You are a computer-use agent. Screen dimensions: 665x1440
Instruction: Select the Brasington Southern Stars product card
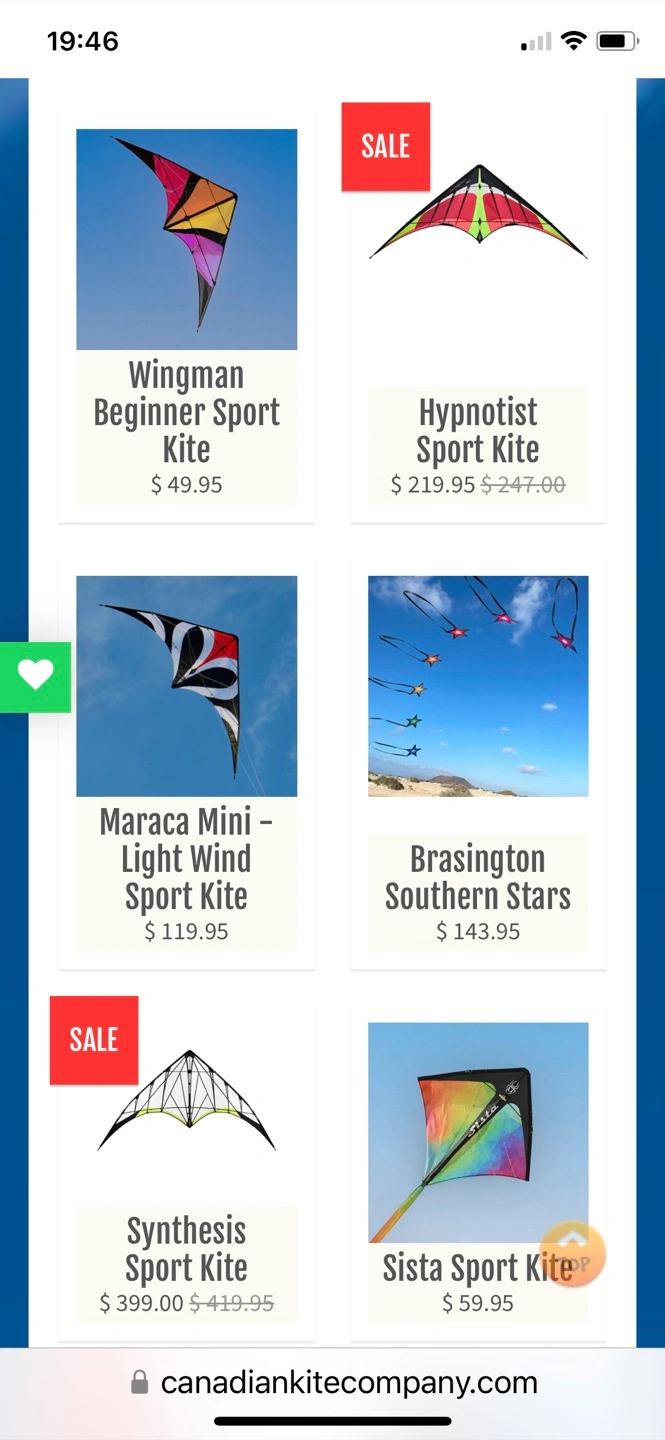point(478,763)
